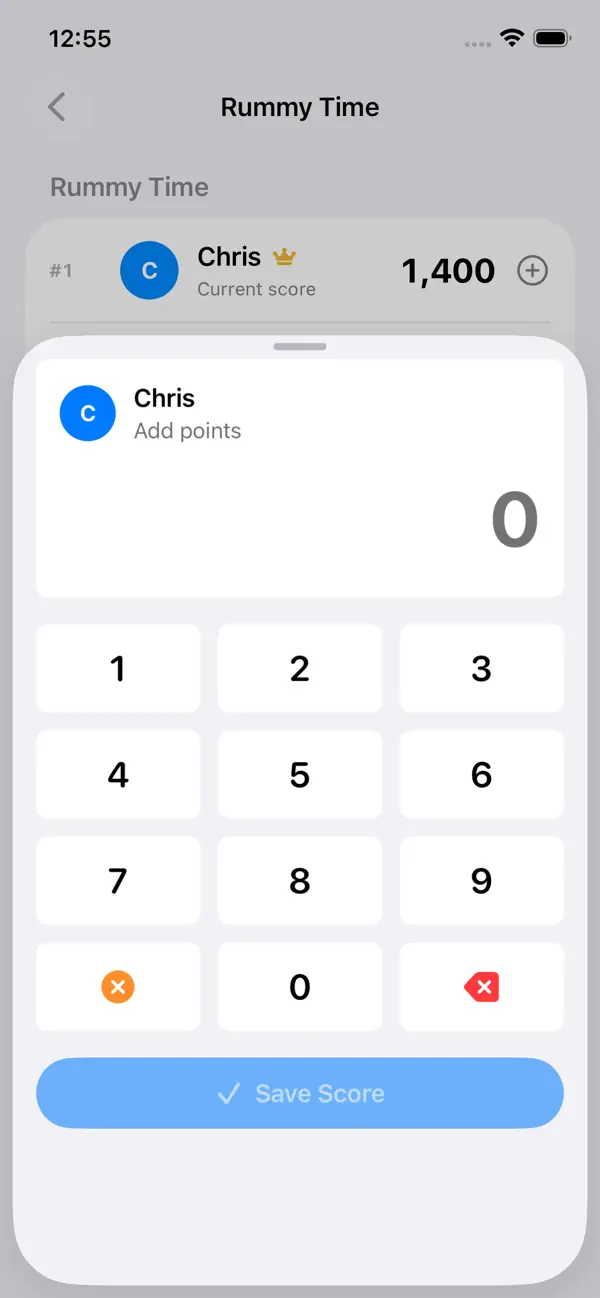The width and height of the screenshot is (600, 1298).
Task: Delete the last digit with the red backspace
Action: point(482,987)
